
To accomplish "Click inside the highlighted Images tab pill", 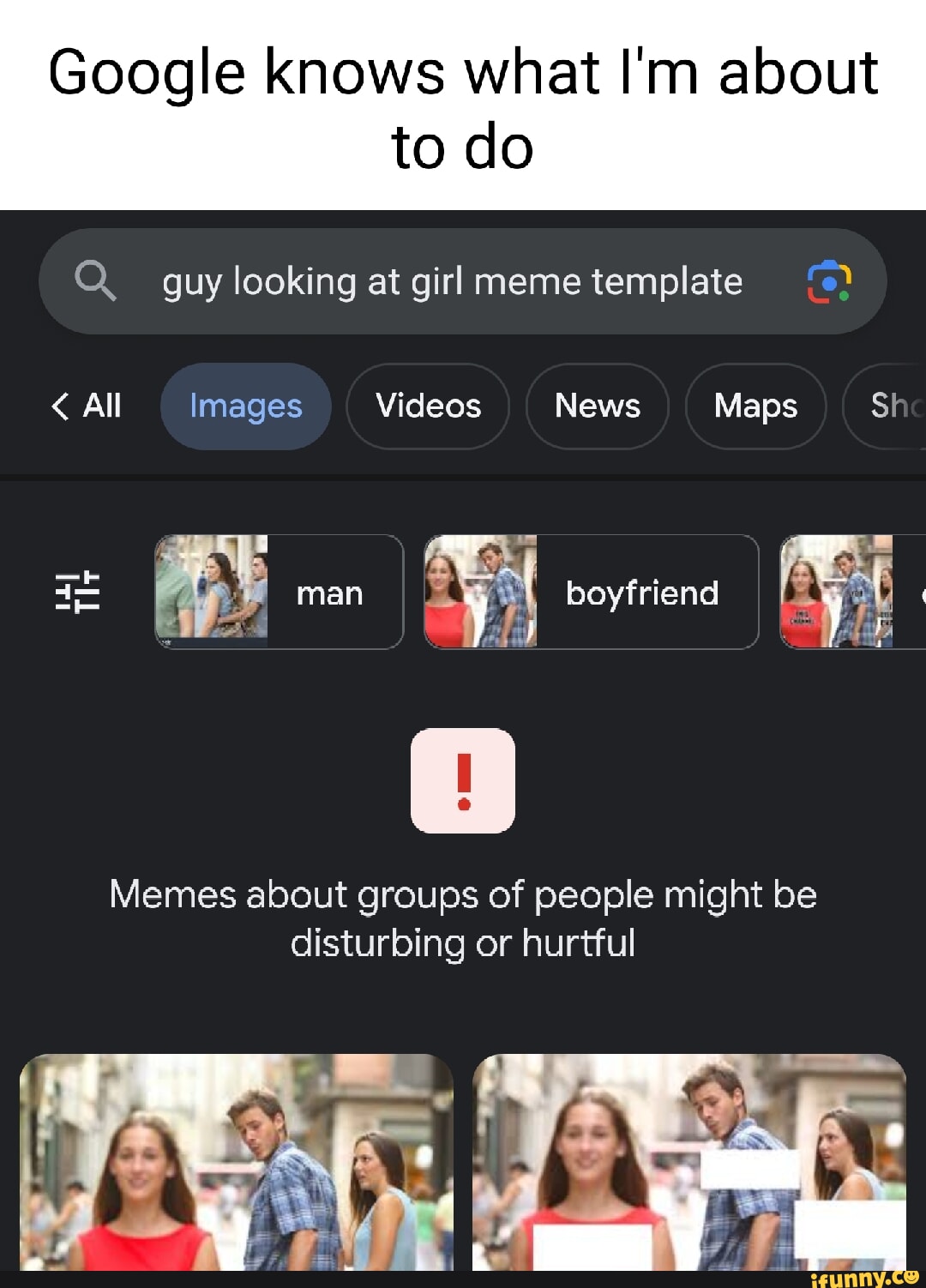I will 245,406.
